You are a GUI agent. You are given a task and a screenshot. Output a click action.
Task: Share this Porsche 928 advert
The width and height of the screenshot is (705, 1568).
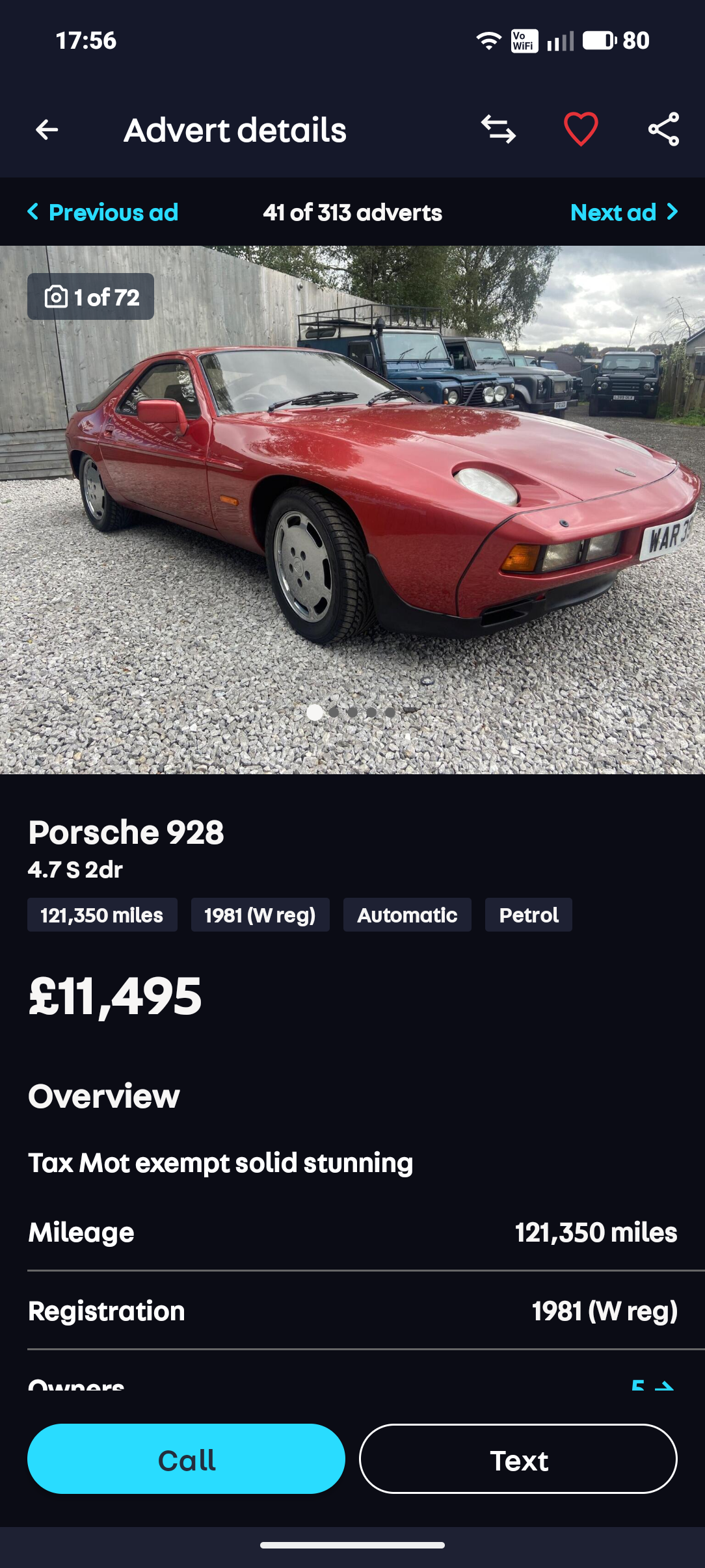coord(663,129)
